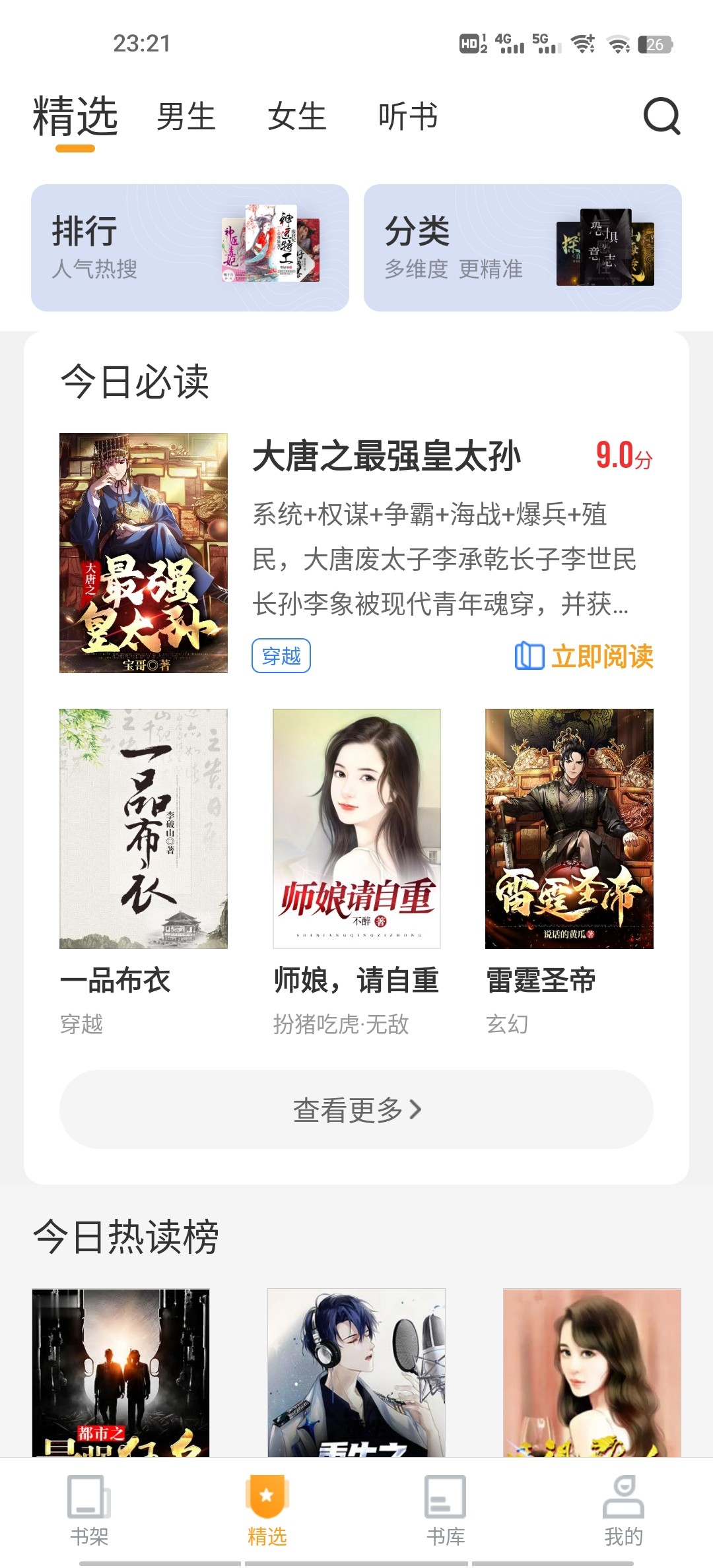The height and width of the screenshot is (1568, 713).
Task: Tap 查看更多 to see more books
Action: pos(356,1109)
